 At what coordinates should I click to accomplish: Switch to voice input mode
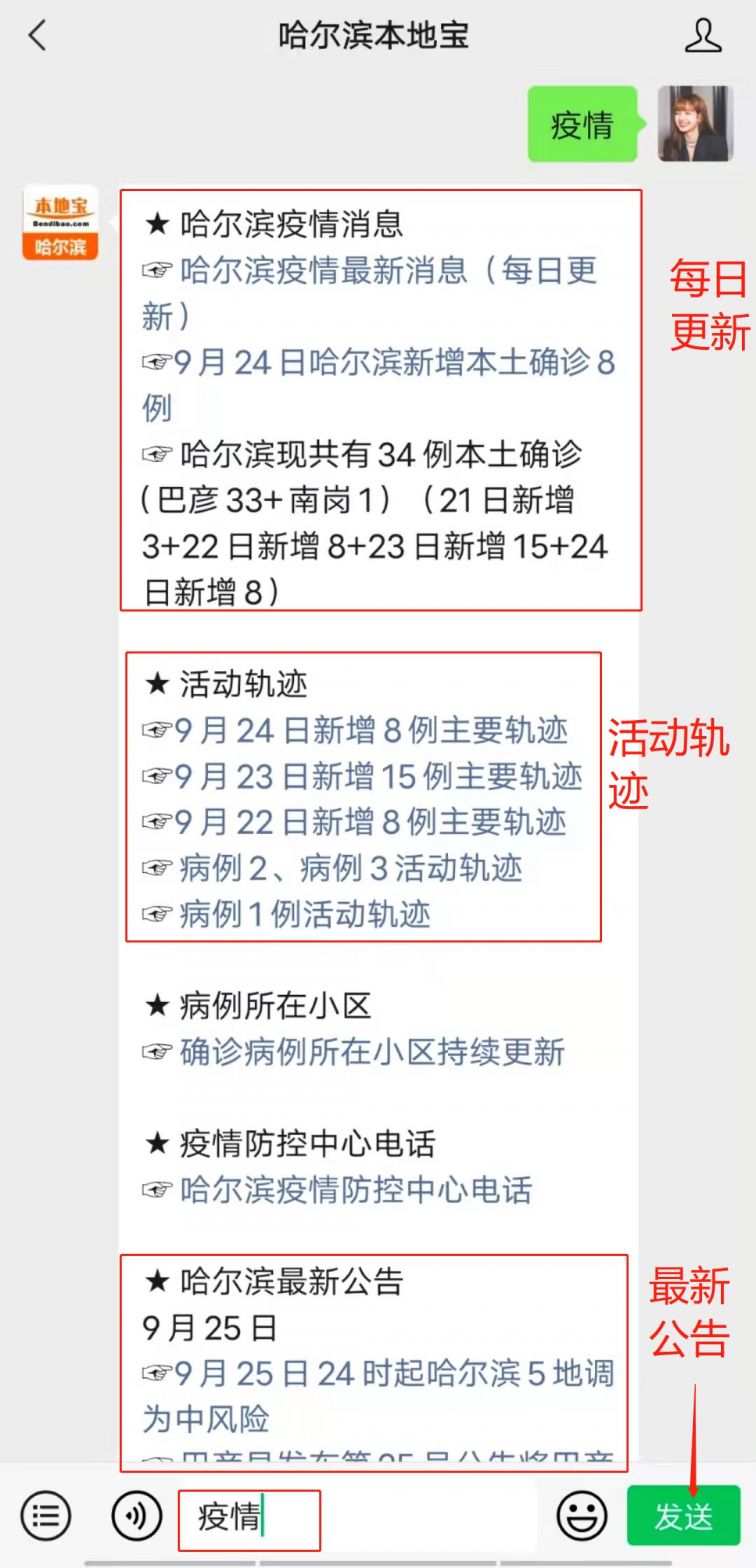tap(136, 1516)
